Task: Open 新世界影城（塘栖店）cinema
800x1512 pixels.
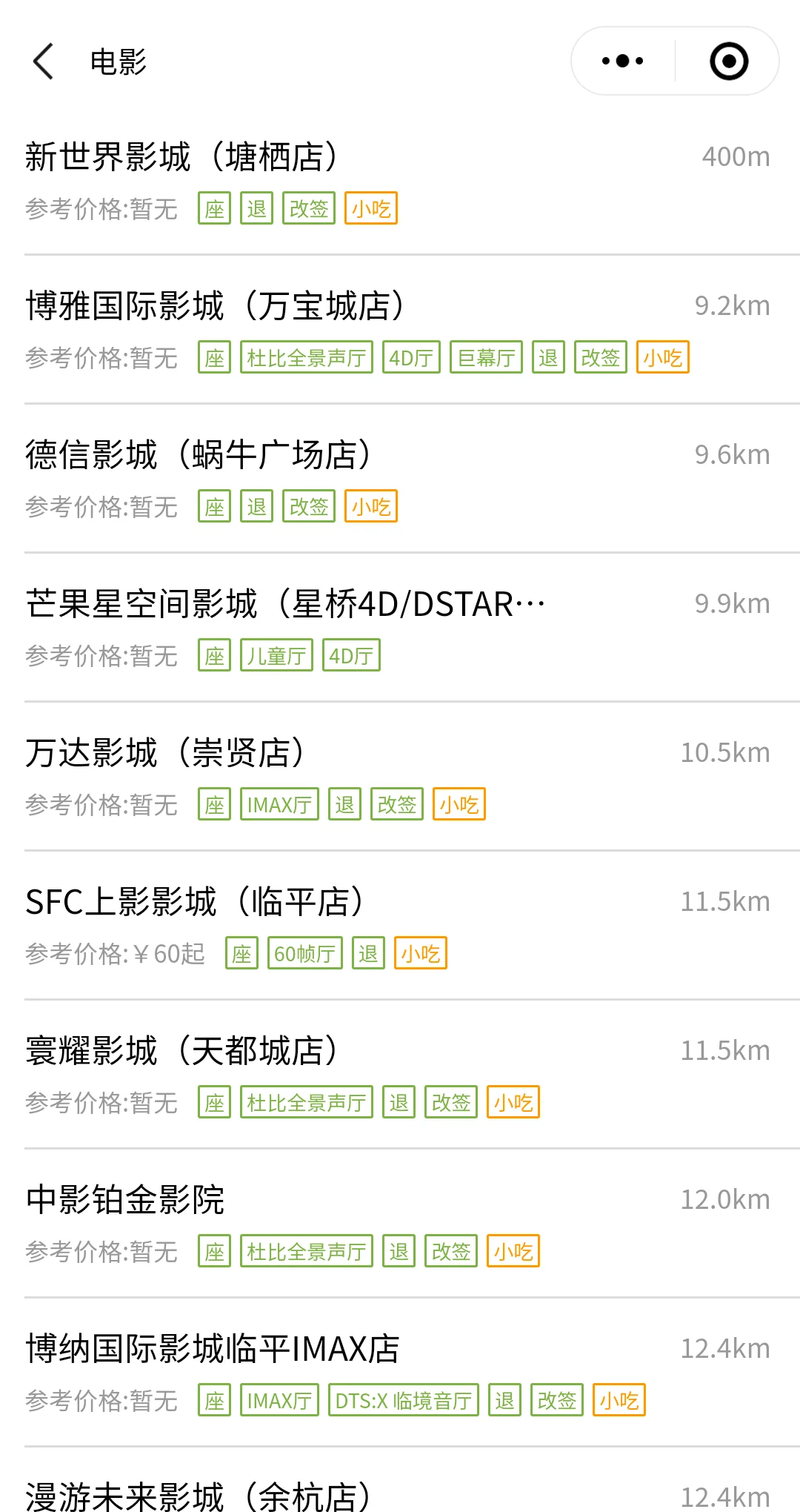Action: 182,157
